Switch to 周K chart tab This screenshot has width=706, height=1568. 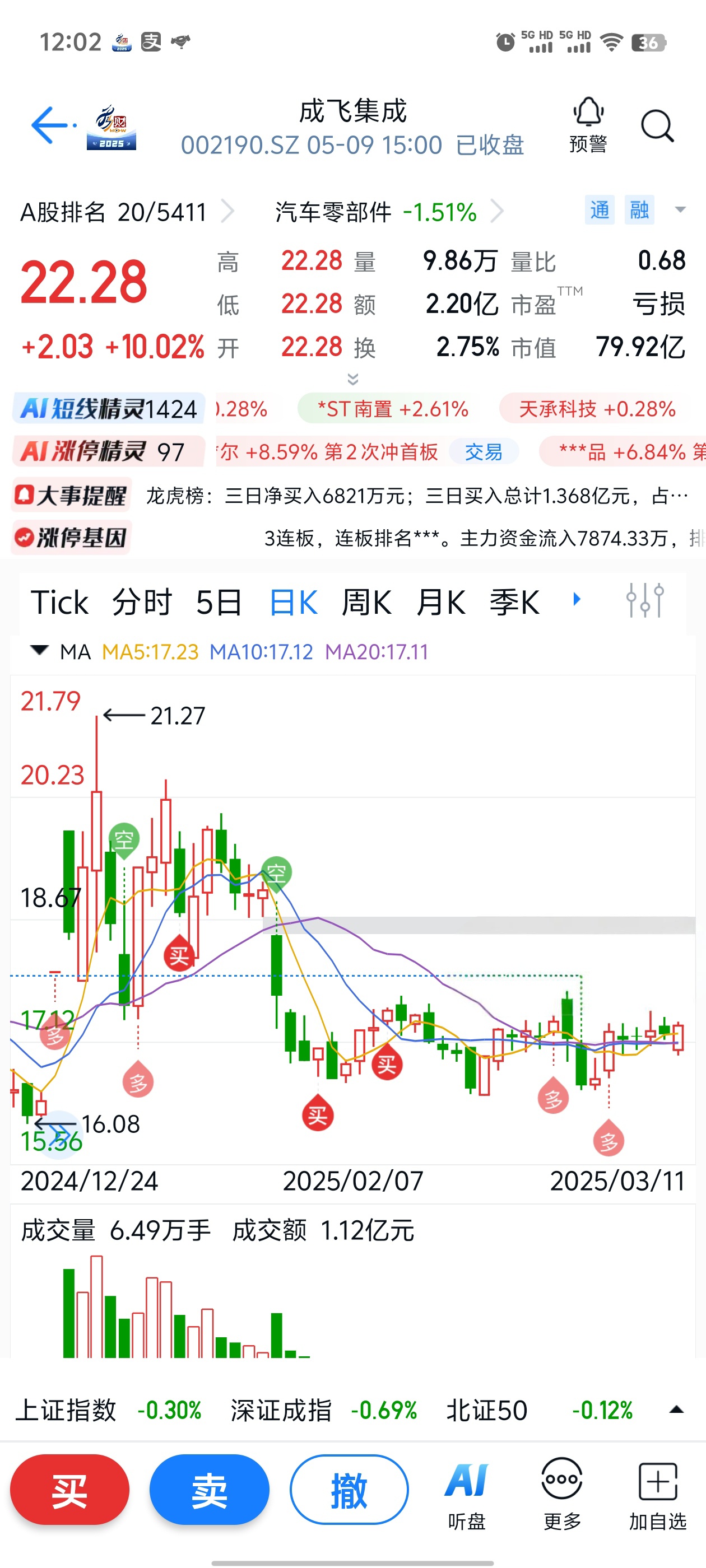coord(366,603)
